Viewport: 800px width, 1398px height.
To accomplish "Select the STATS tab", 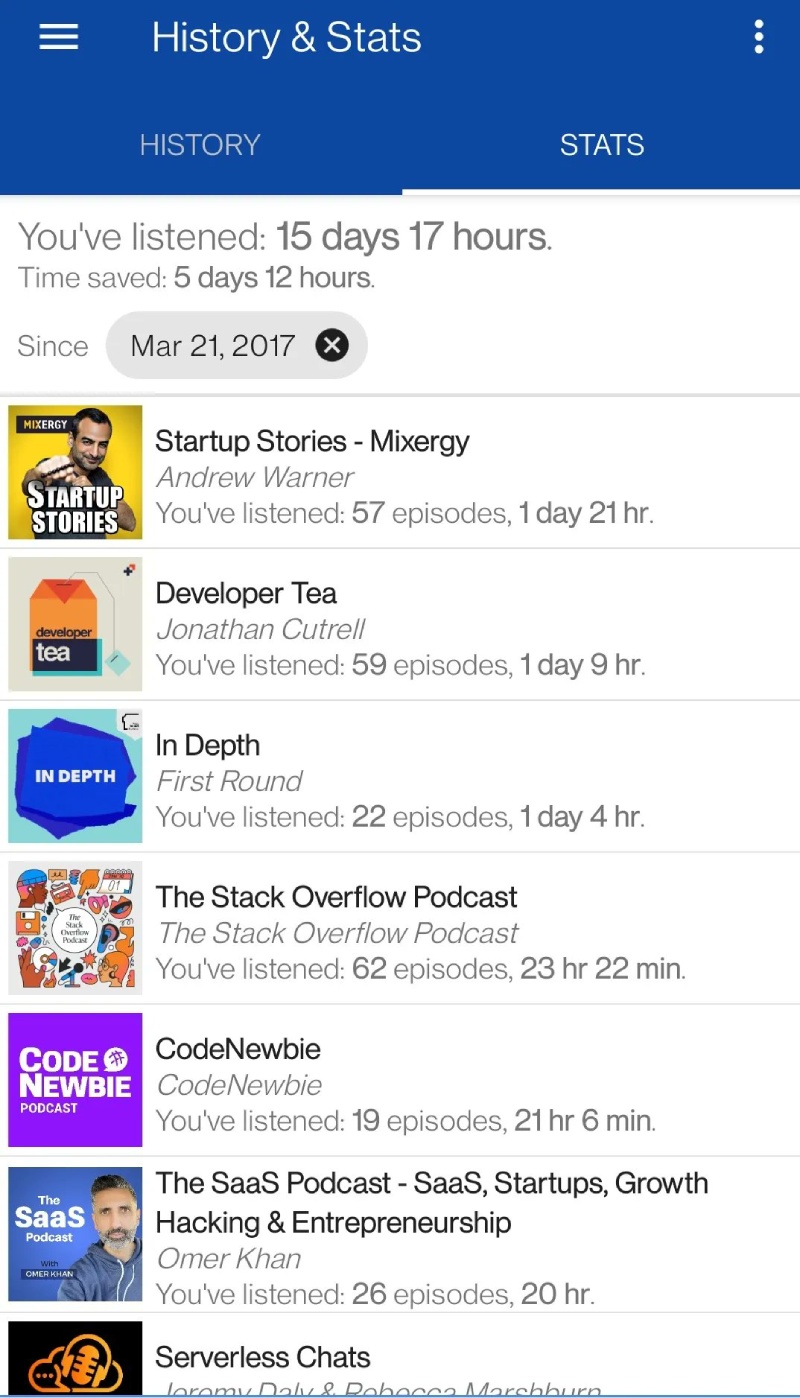I will (x=602, y=145).
